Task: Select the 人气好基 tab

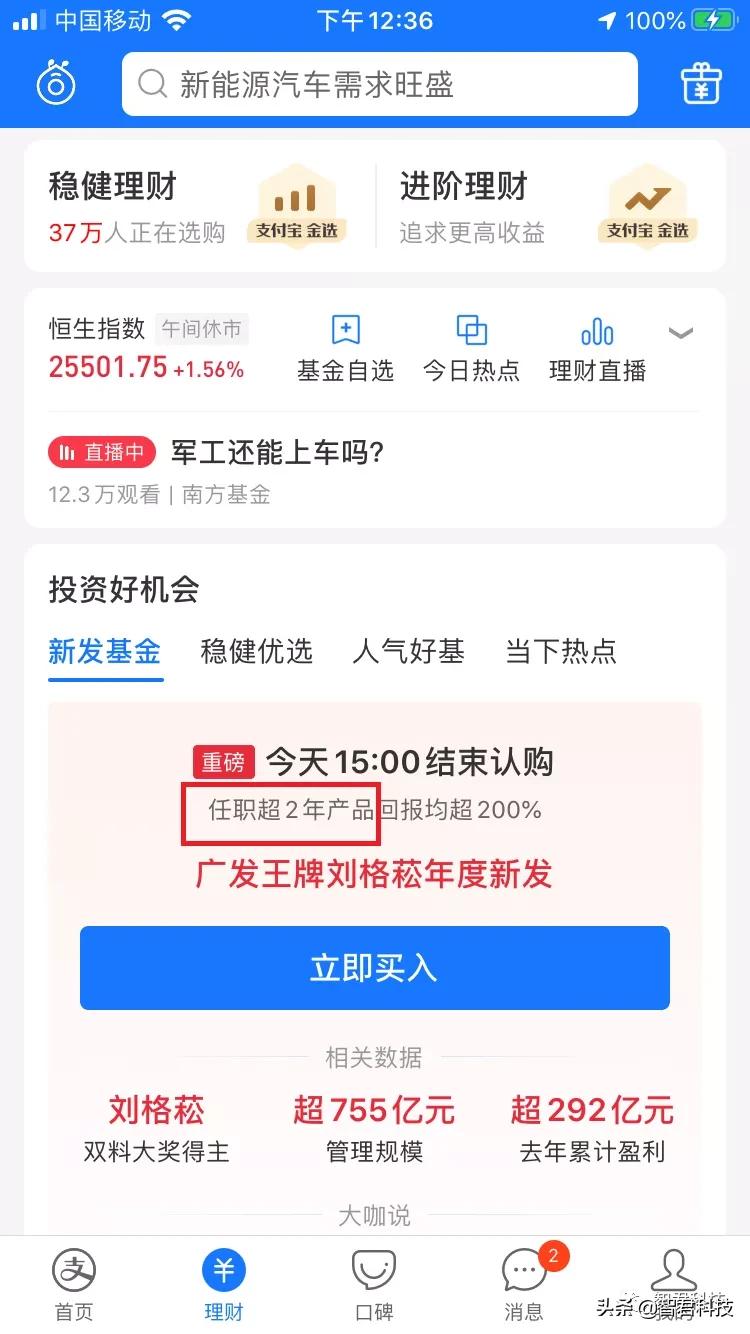Action: (x=408, y=651)
